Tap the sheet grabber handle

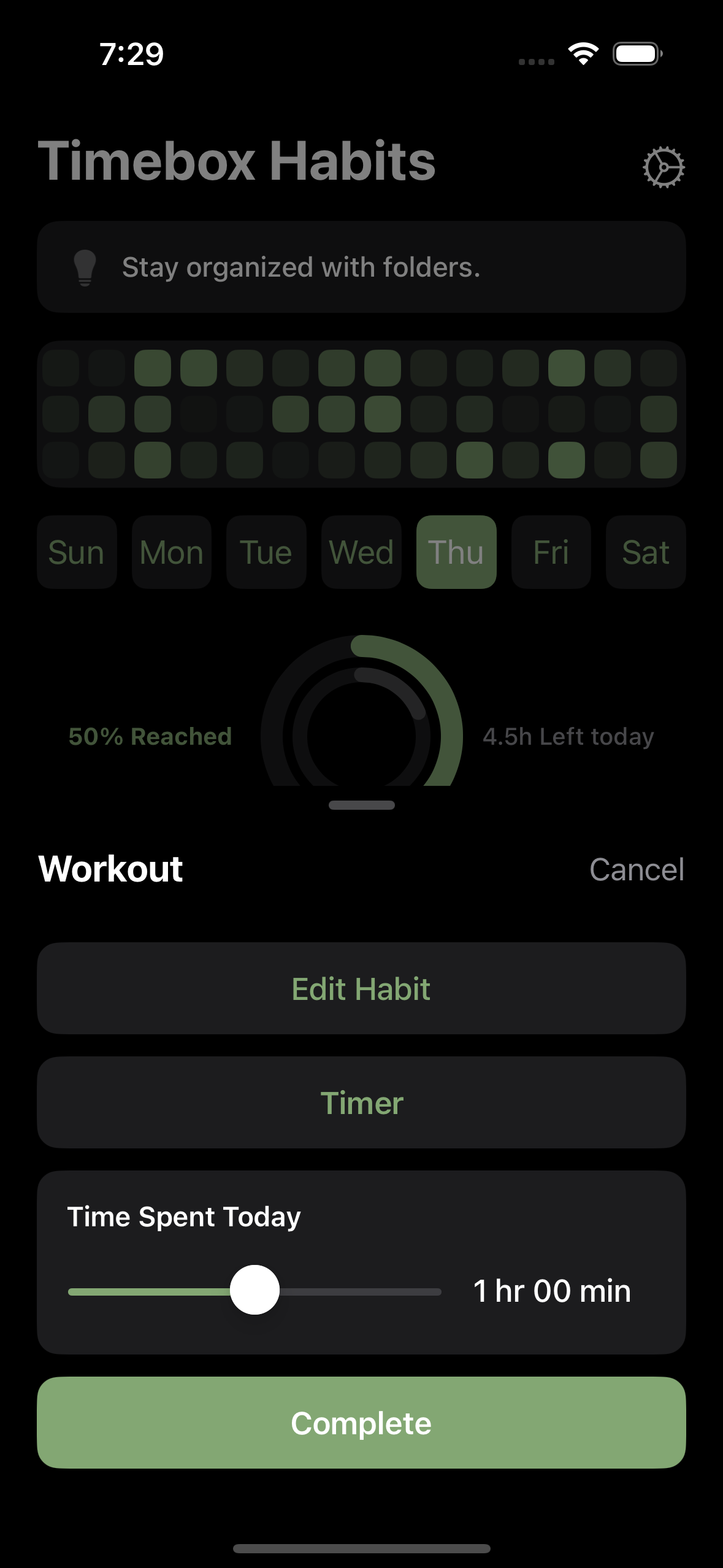361,805
